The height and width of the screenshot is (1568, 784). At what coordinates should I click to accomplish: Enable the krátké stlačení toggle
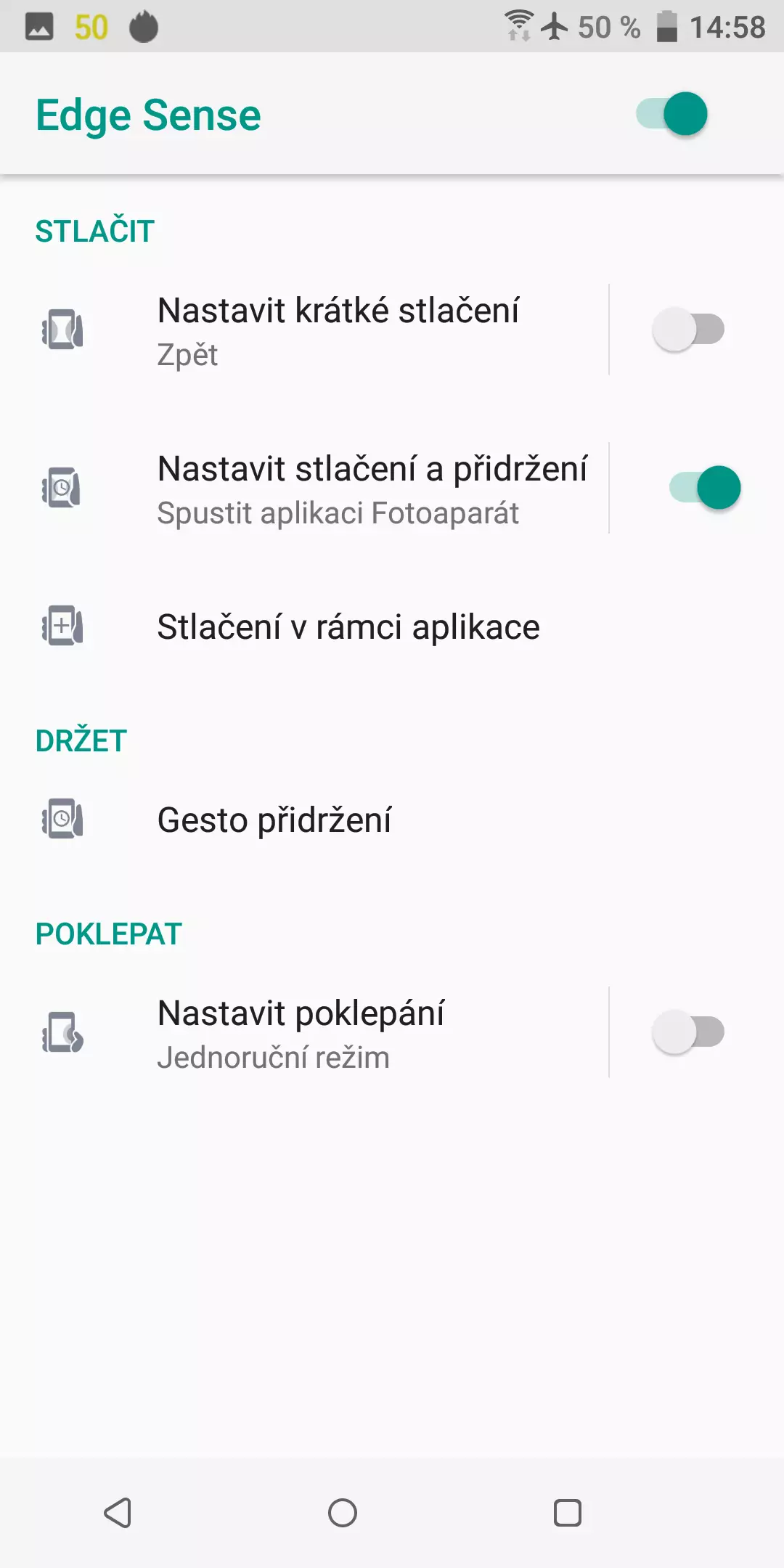click(688, 330)
